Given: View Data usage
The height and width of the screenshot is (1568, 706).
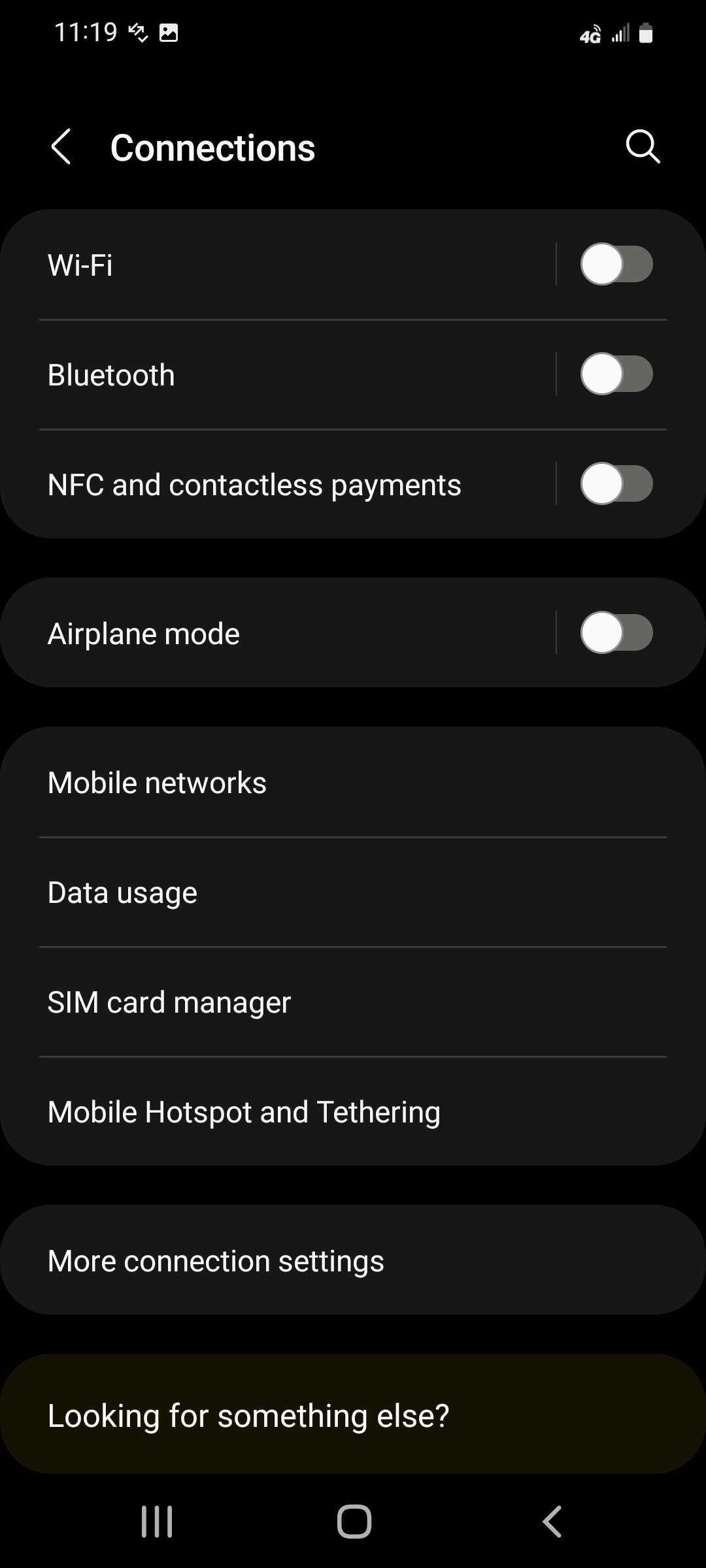Looking at the screenshot, I should pyautogui.click(x=353, y=892).
